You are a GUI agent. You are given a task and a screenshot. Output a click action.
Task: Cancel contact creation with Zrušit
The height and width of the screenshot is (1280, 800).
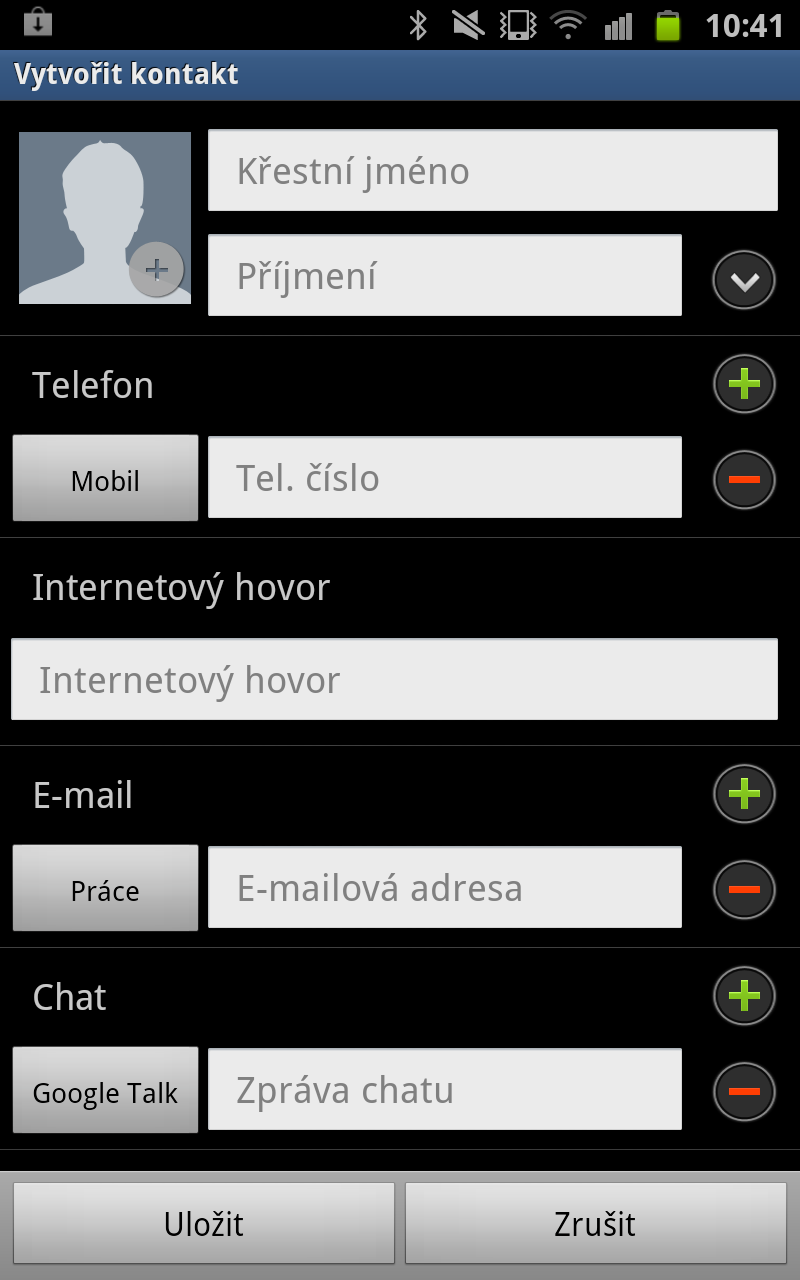pyautogui.click(x=595, y=1222)
